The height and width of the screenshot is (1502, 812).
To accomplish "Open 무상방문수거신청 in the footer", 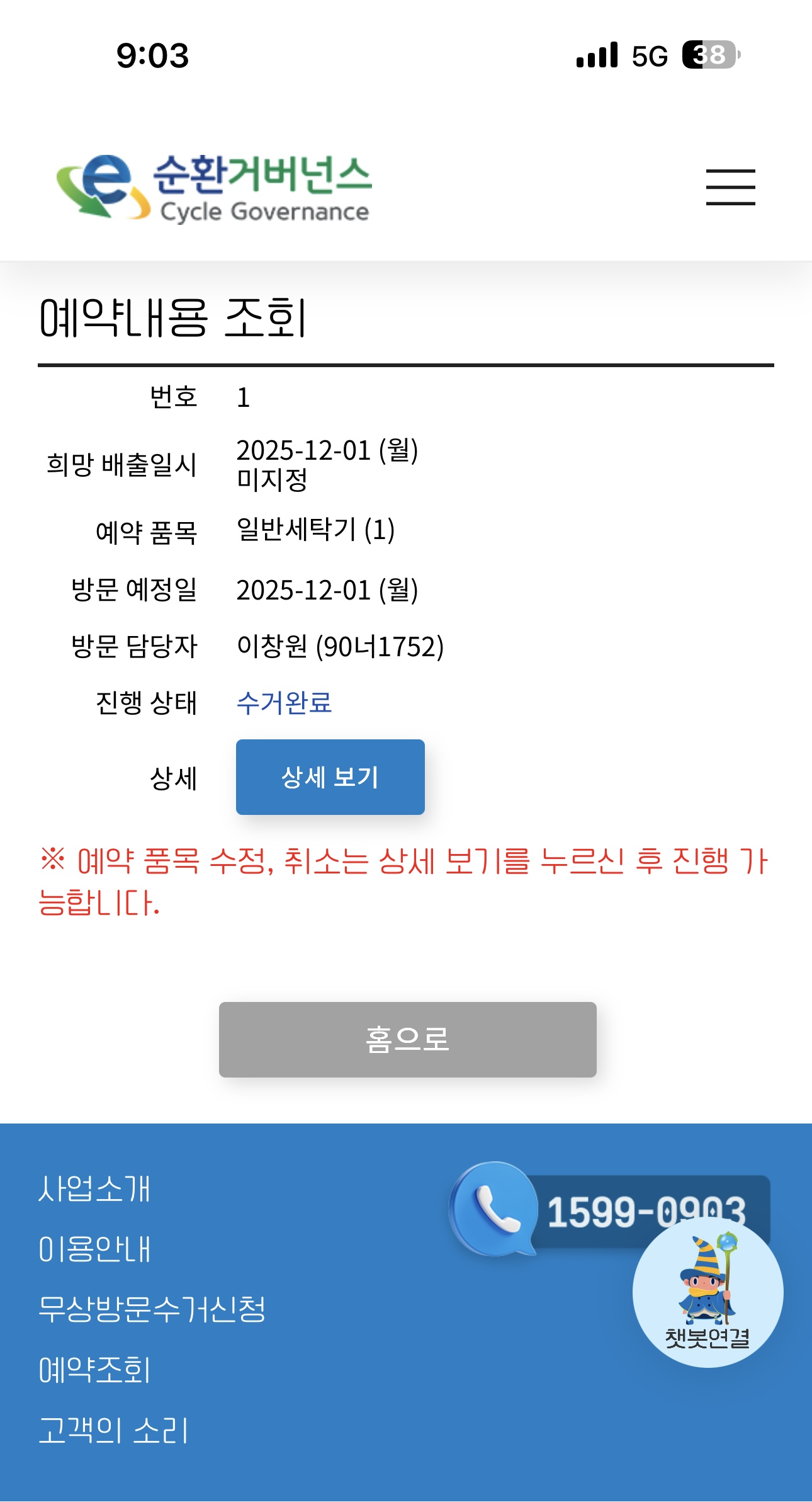I will pyautogui.click(x=152, y=1309).
